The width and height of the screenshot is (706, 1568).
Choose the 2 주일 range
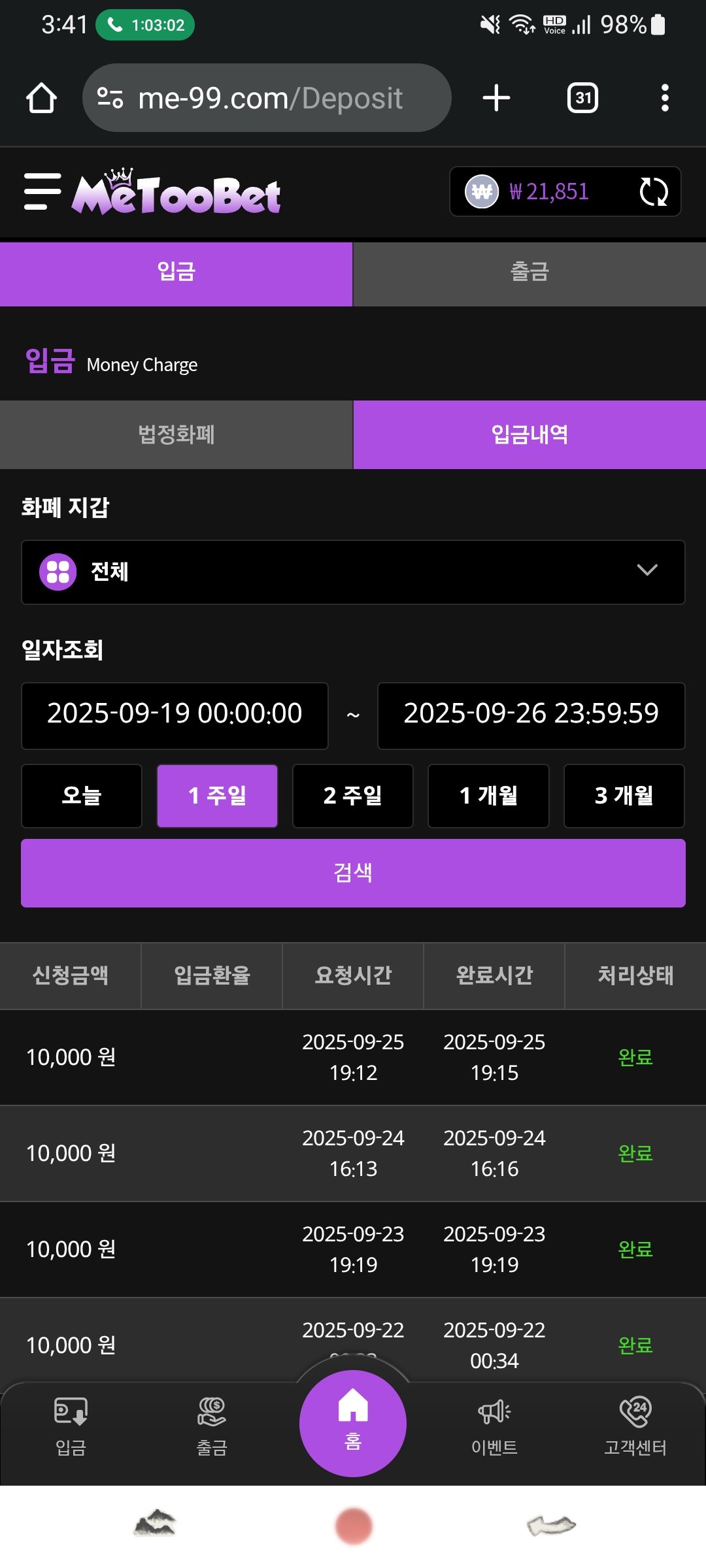coord(352,796)
